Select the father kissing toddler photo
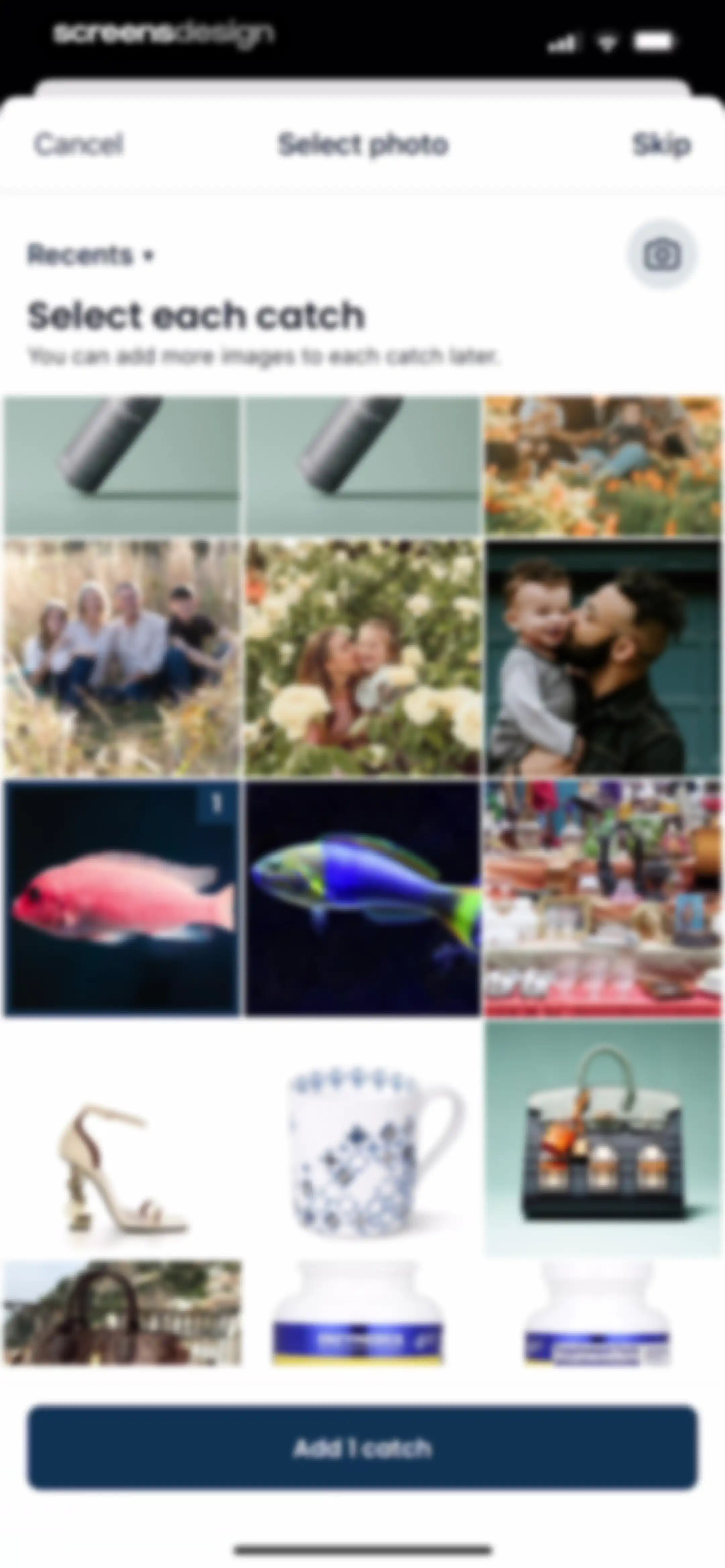Viewport: 725px width, 1568px height. [602, 657]
